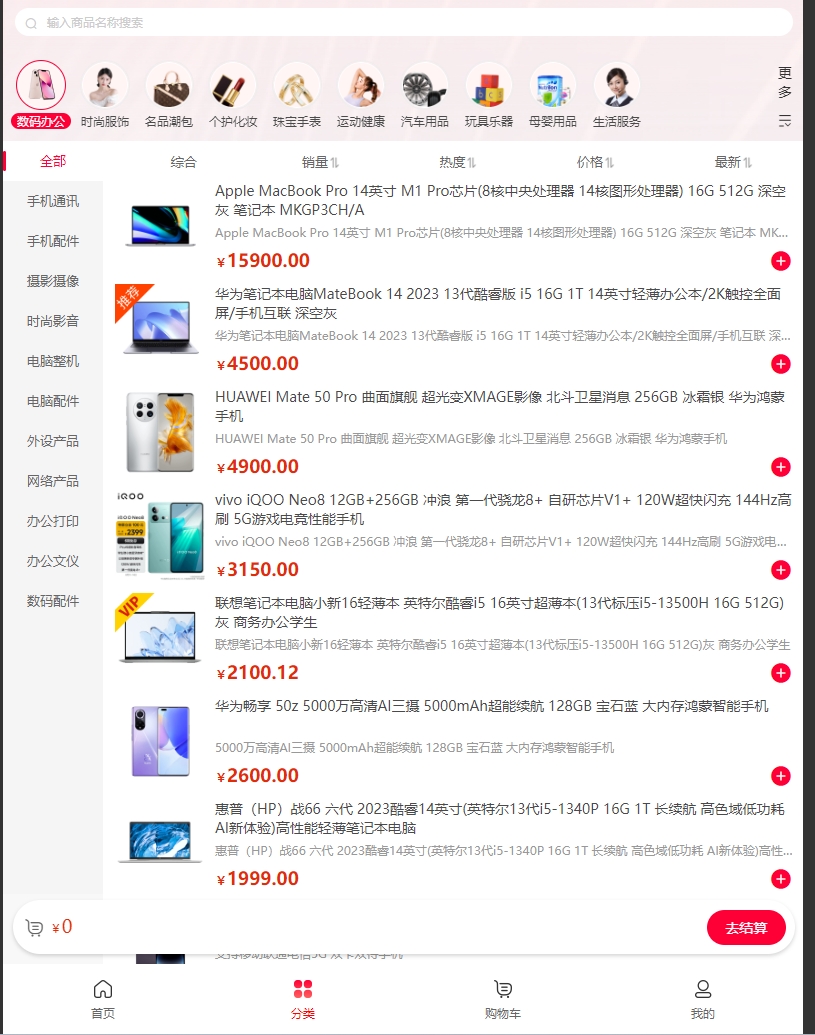Add vivo iQOO Neo8 to cart
The width and height of the screenshot is (815, 1035).
click(x=781, y=570)
